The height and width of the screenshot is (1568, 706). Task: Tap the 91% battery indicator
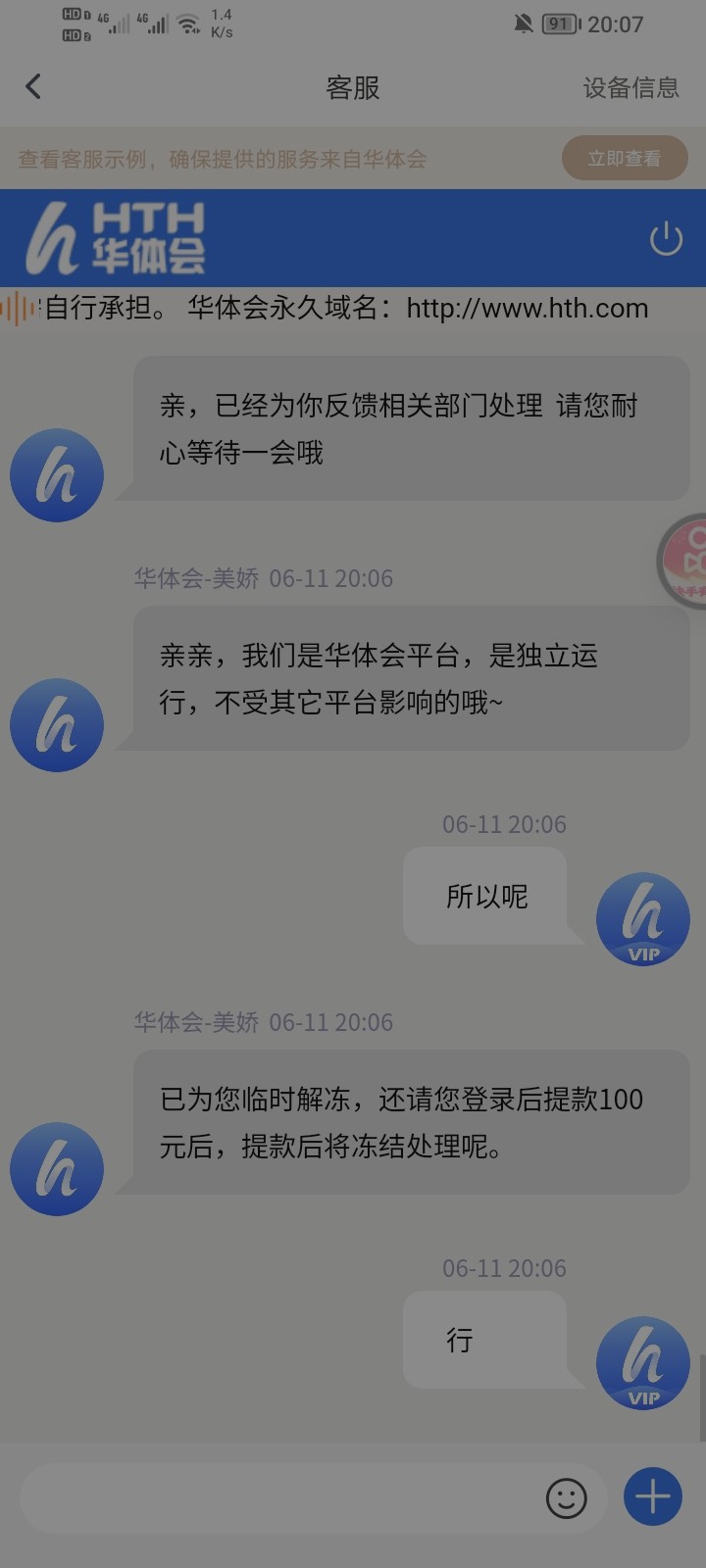559,24
